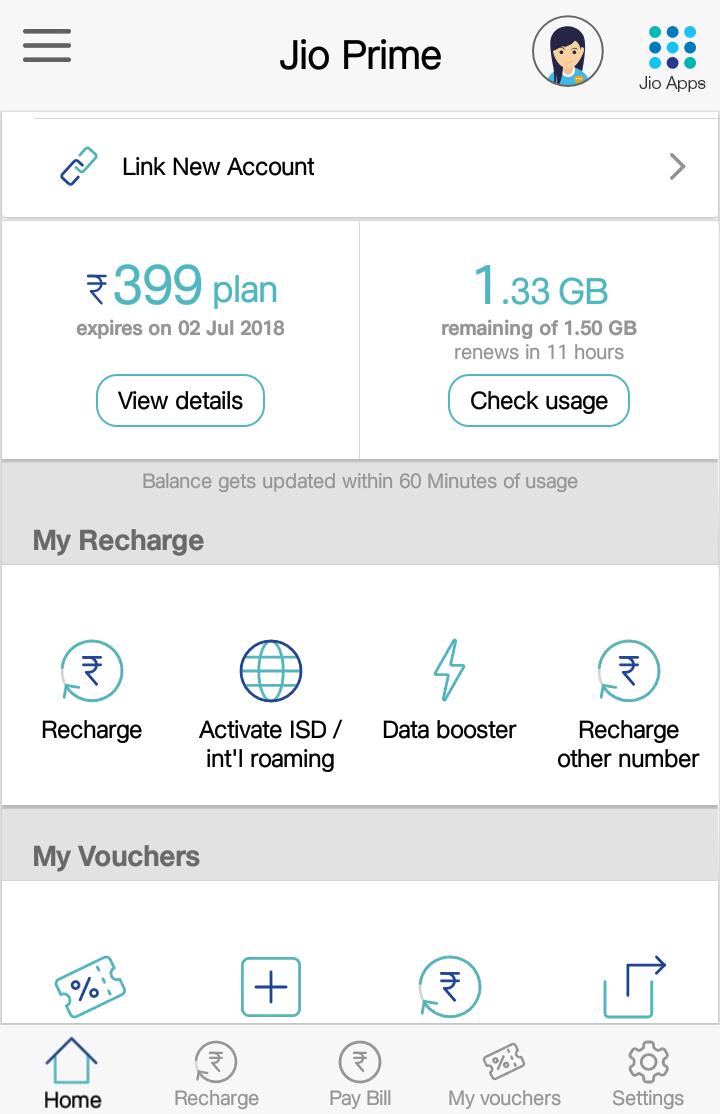Choose the Data booster option
The width and height of the screenshot is (720, 1114).
449,690
